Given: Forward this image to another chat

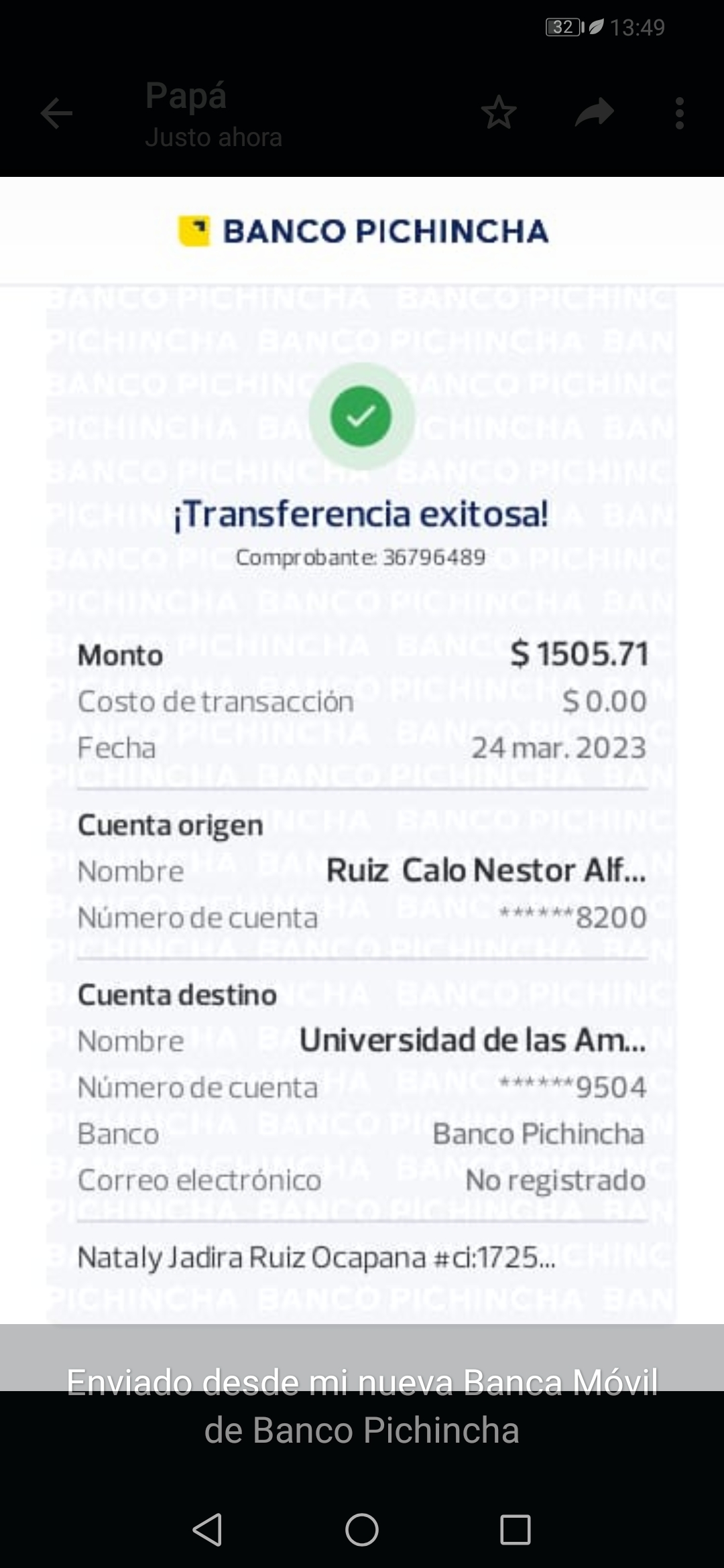Looking at the screenshot, I should pyautogui.click(x=595, y=113).
